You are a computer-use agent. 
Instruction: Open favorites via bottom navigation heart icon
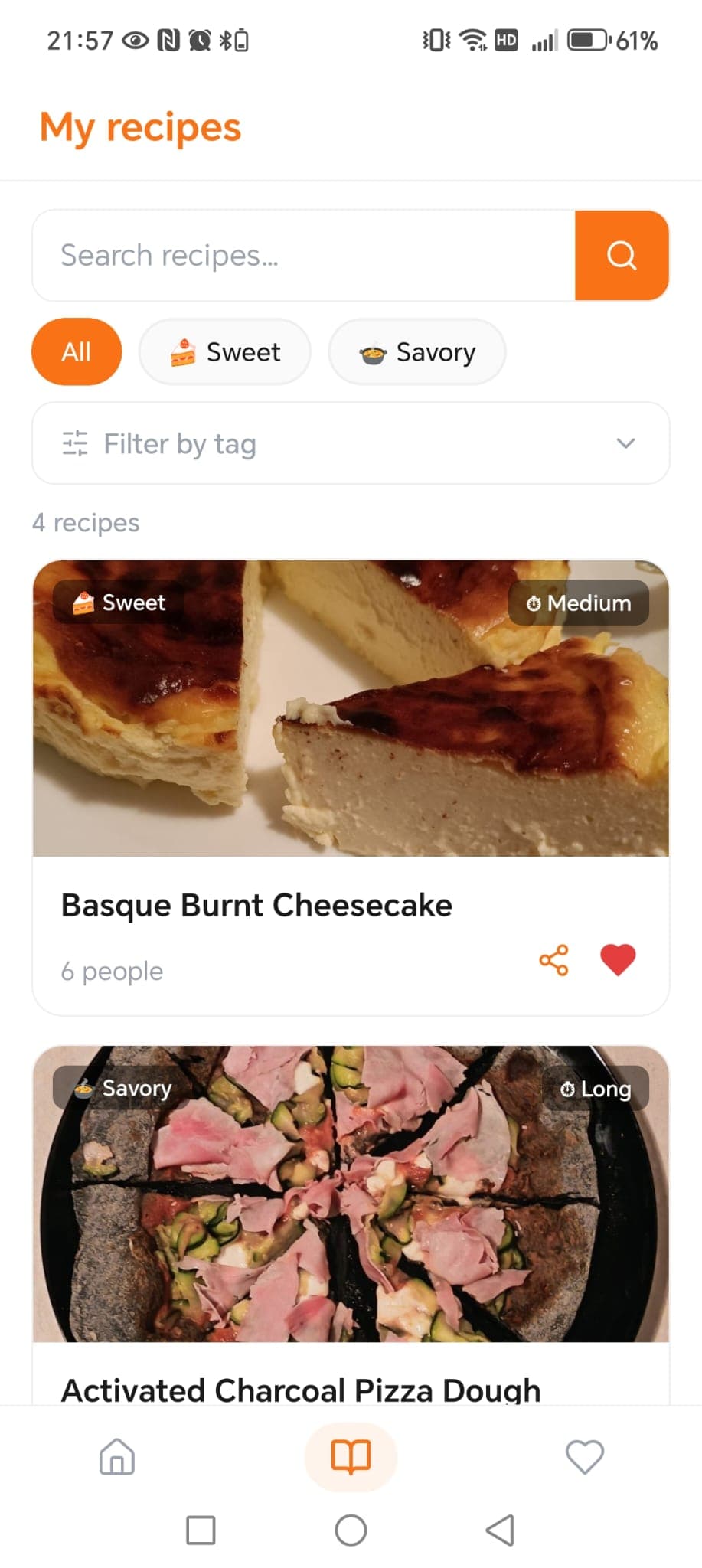pos(584,1457)
